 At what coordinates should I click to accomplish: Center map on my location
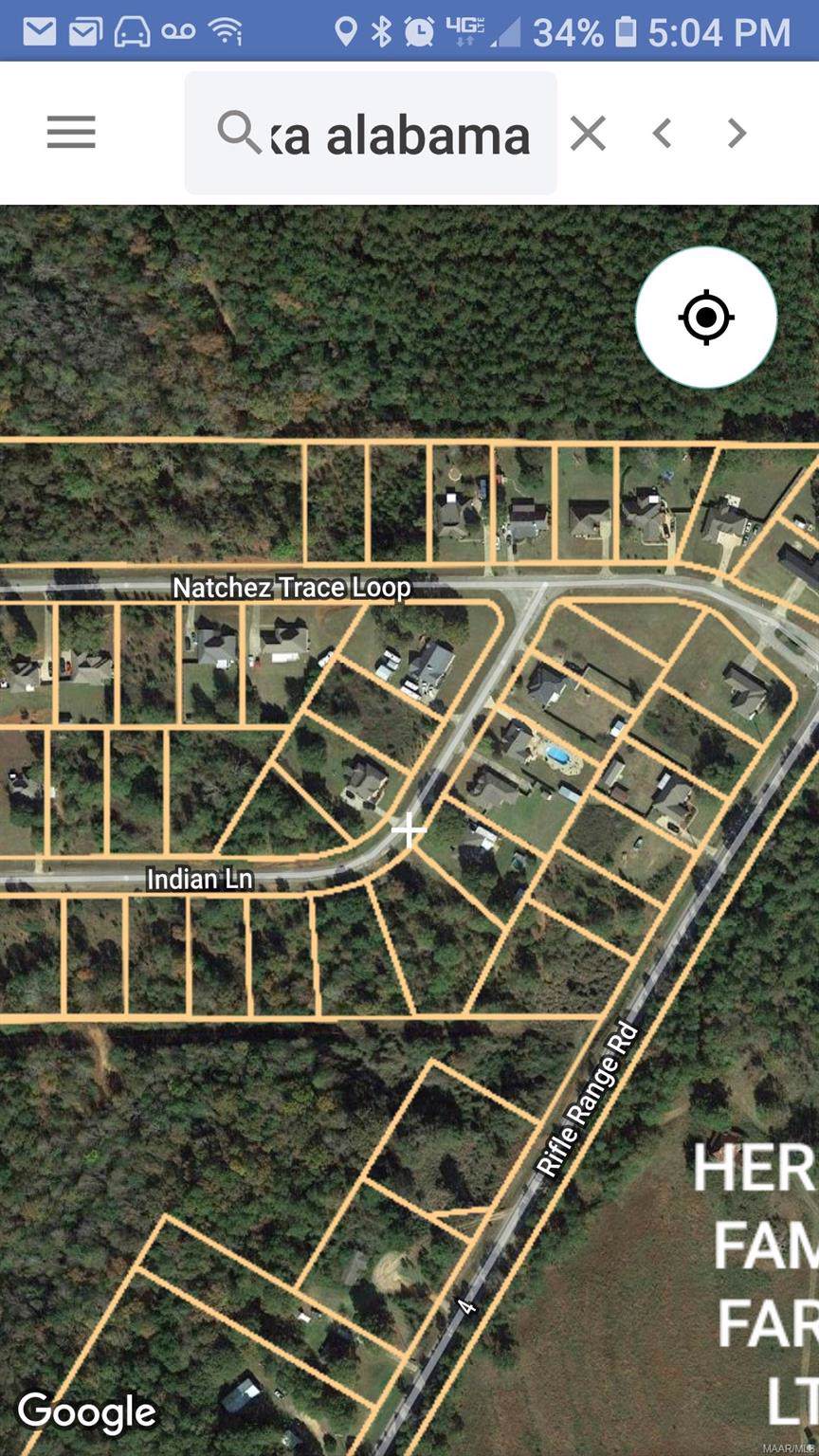pyautogui.click(x=706, y=317)
